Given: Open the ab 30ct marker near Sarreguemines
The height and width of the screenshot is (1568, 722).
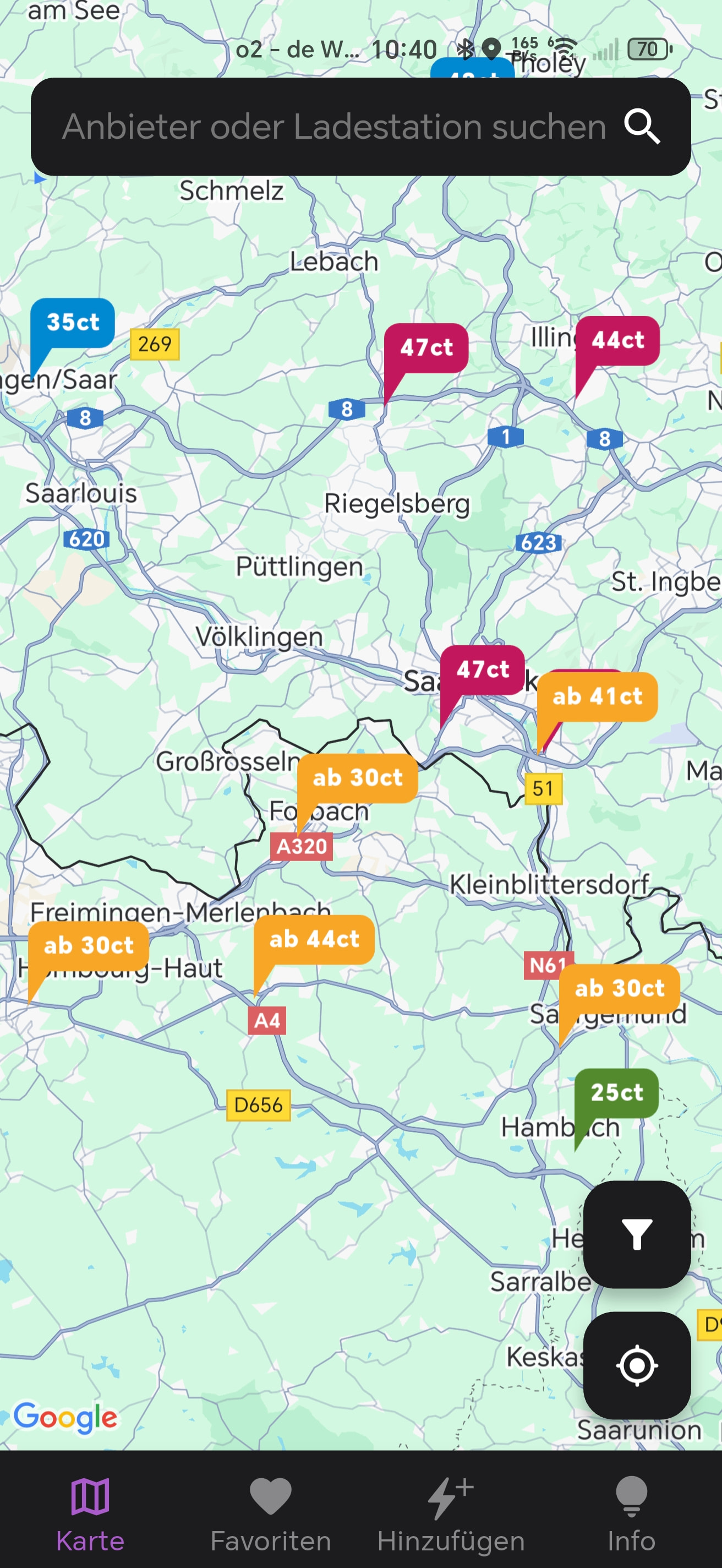Looking at the screenshot, I should (619, 988).
